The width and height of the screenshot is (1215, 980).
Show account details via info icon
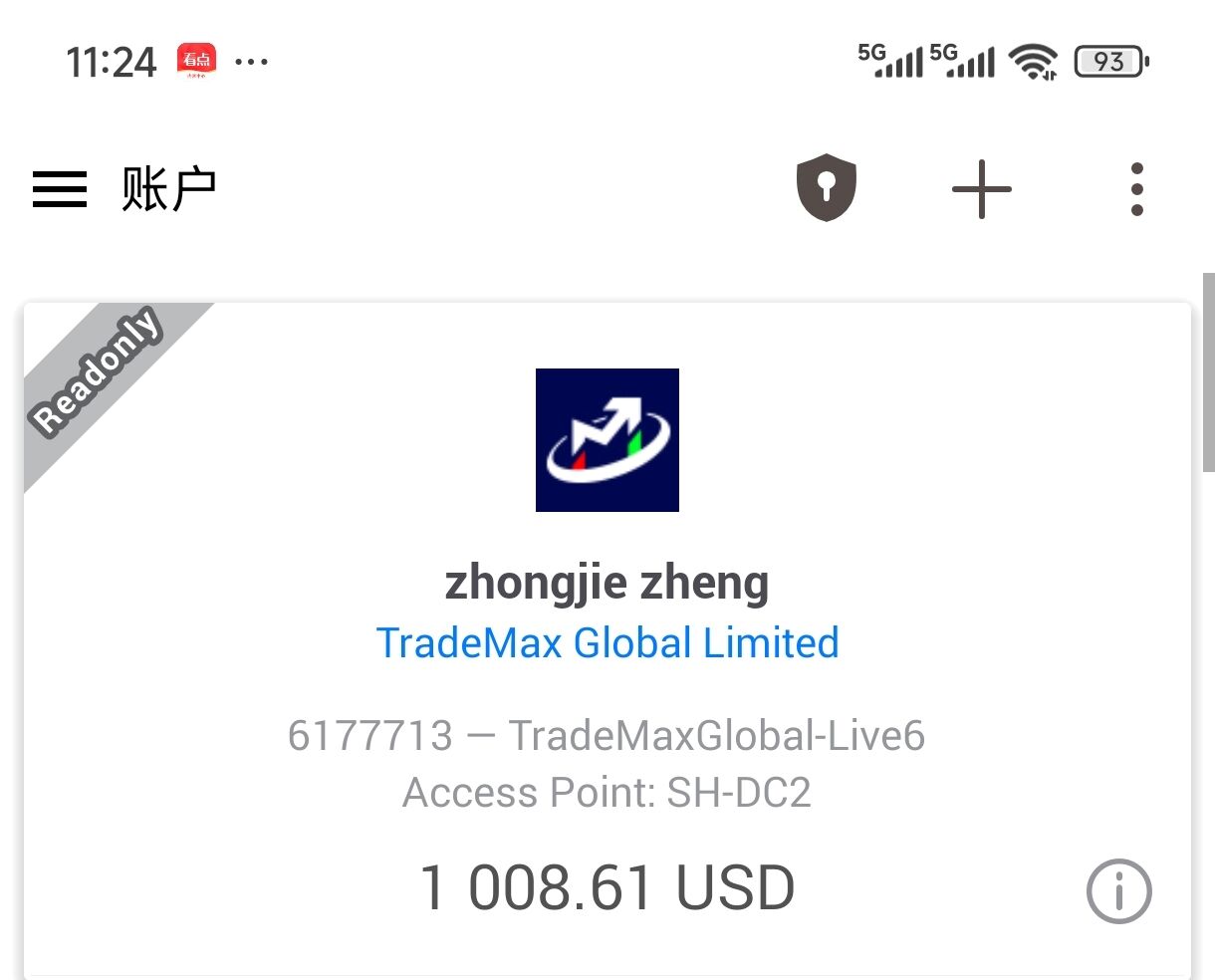coord(1118,890)
